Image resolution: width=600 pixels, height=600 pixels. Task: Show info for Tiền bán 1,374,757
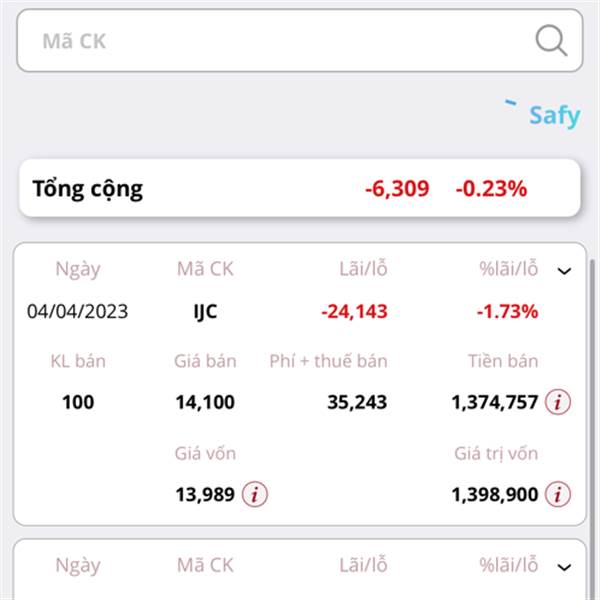coord(558,403)
